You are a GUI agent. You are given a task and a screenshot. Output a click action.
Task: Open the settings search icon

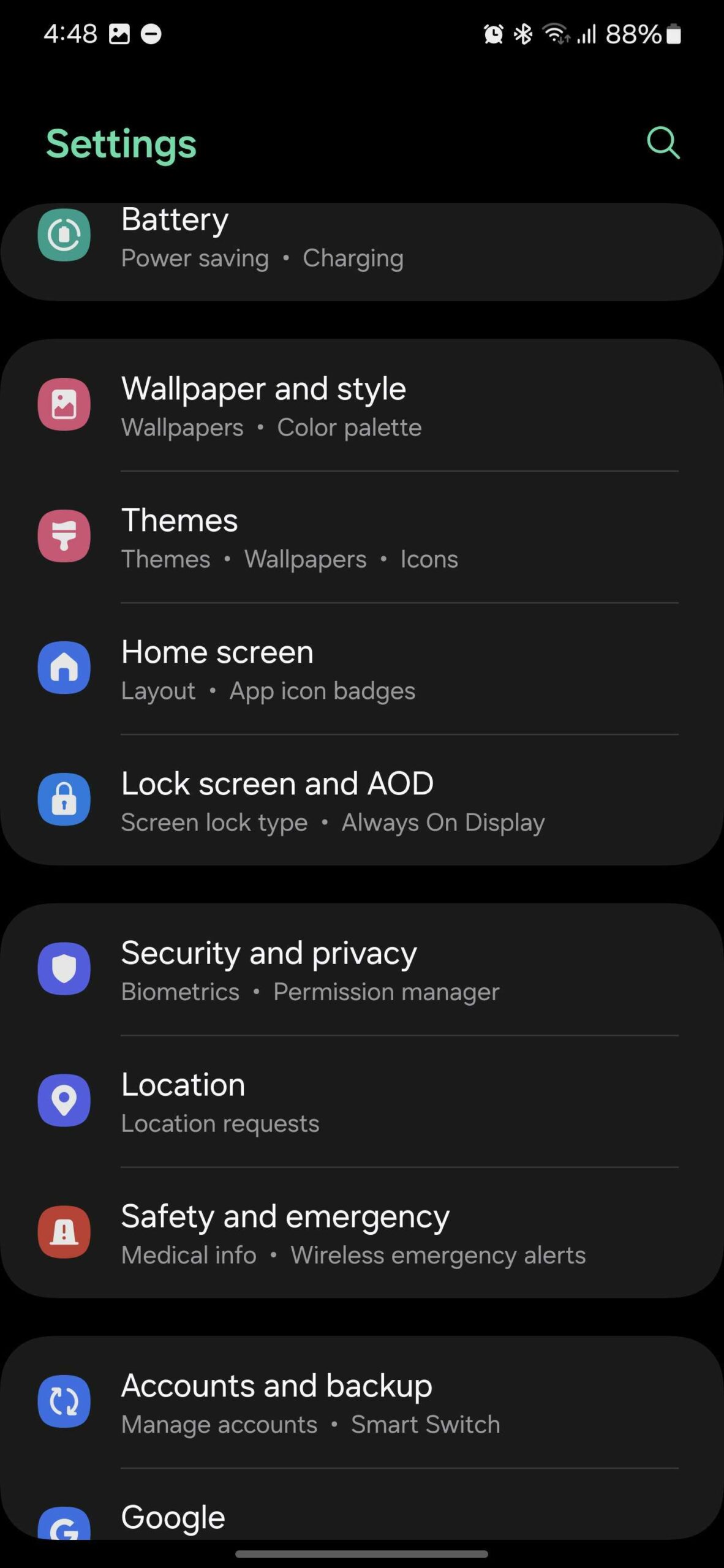coord(663,143)
